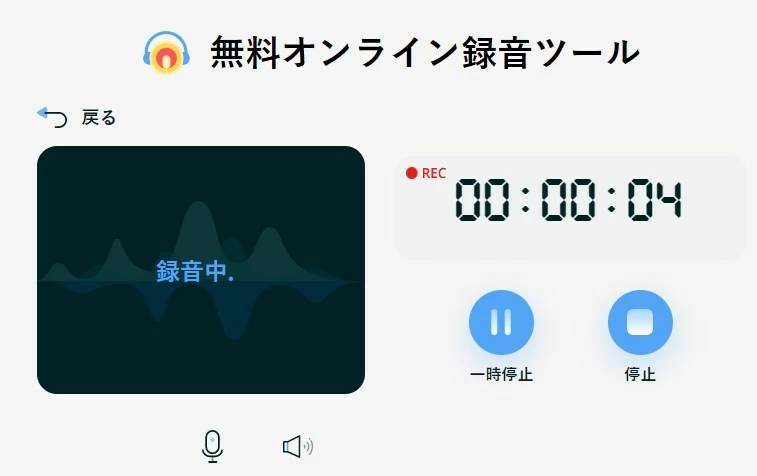Viewport: 757px width, 476px height.
Task: Go back using the 戻る arrow
Action: coord(53,117)
